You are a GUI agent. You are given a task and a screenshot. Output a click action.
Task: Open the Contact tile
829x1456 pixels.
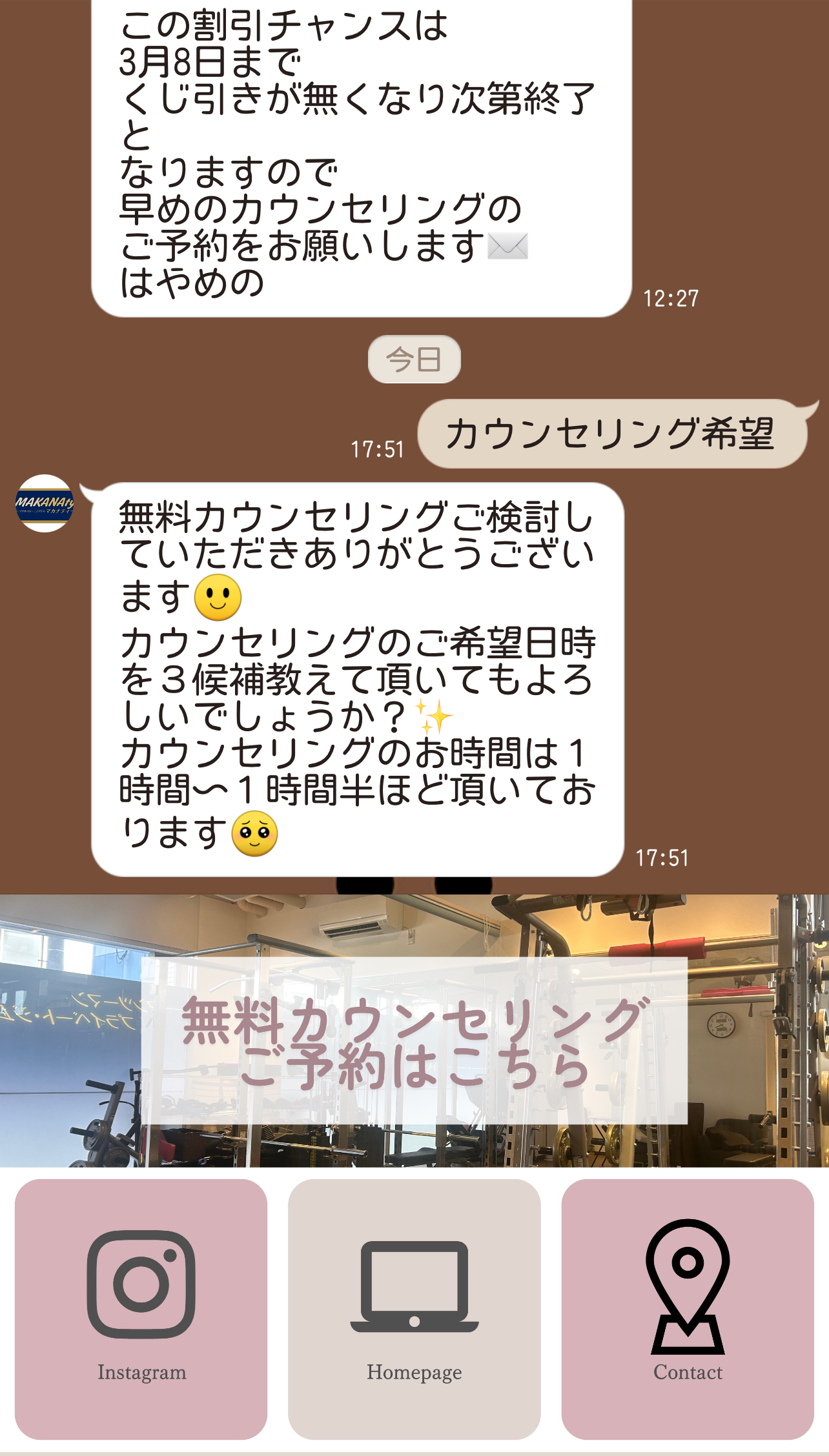(687, 1308)
